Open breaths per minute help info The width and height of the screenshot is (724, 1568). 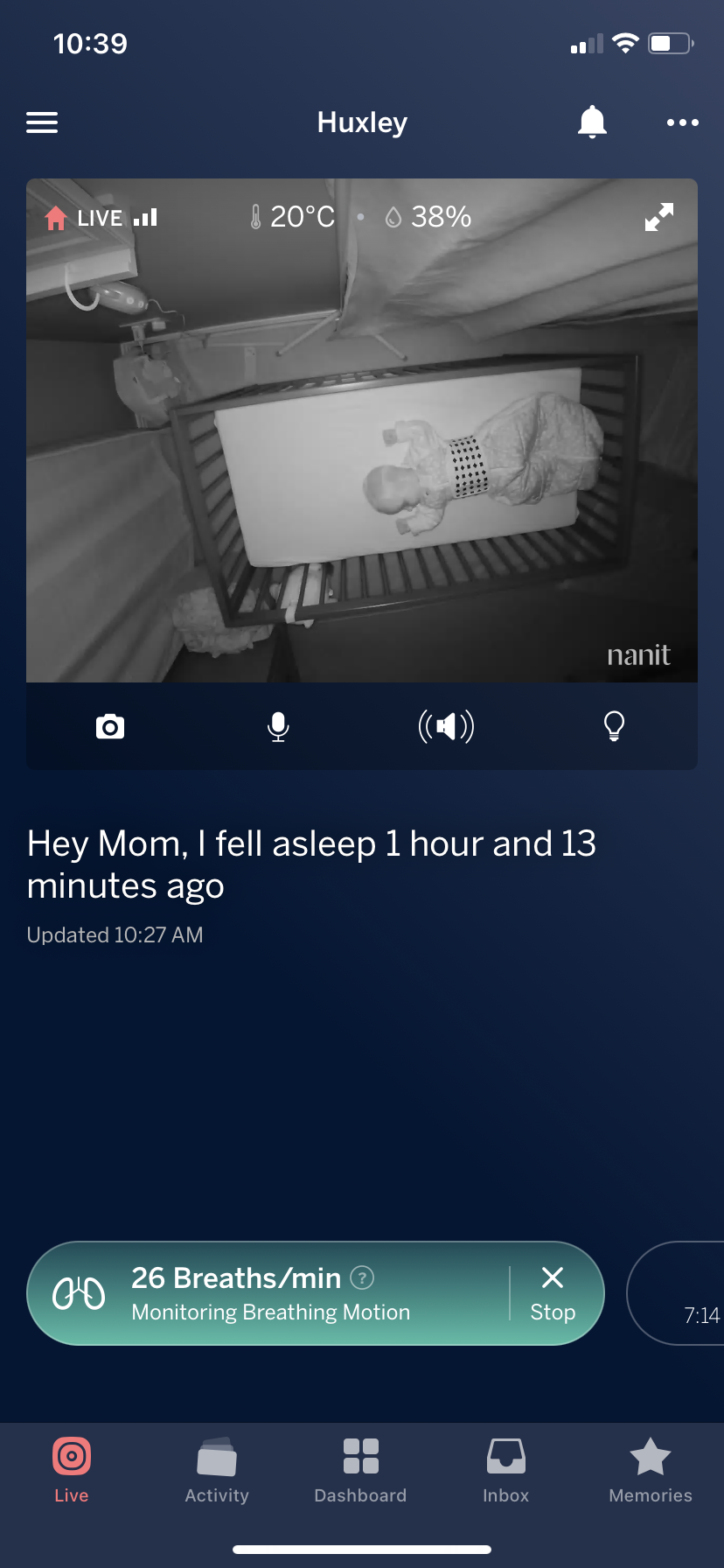pyautogui.click(x=362, y=1277)
